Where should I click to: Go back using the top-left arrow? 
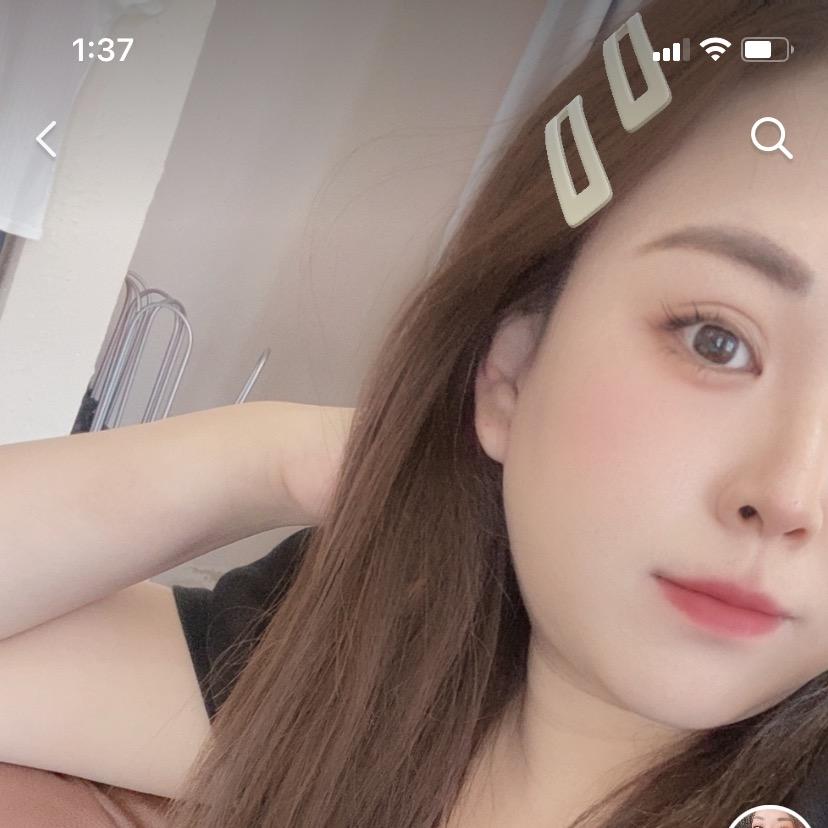click(46, 139)
